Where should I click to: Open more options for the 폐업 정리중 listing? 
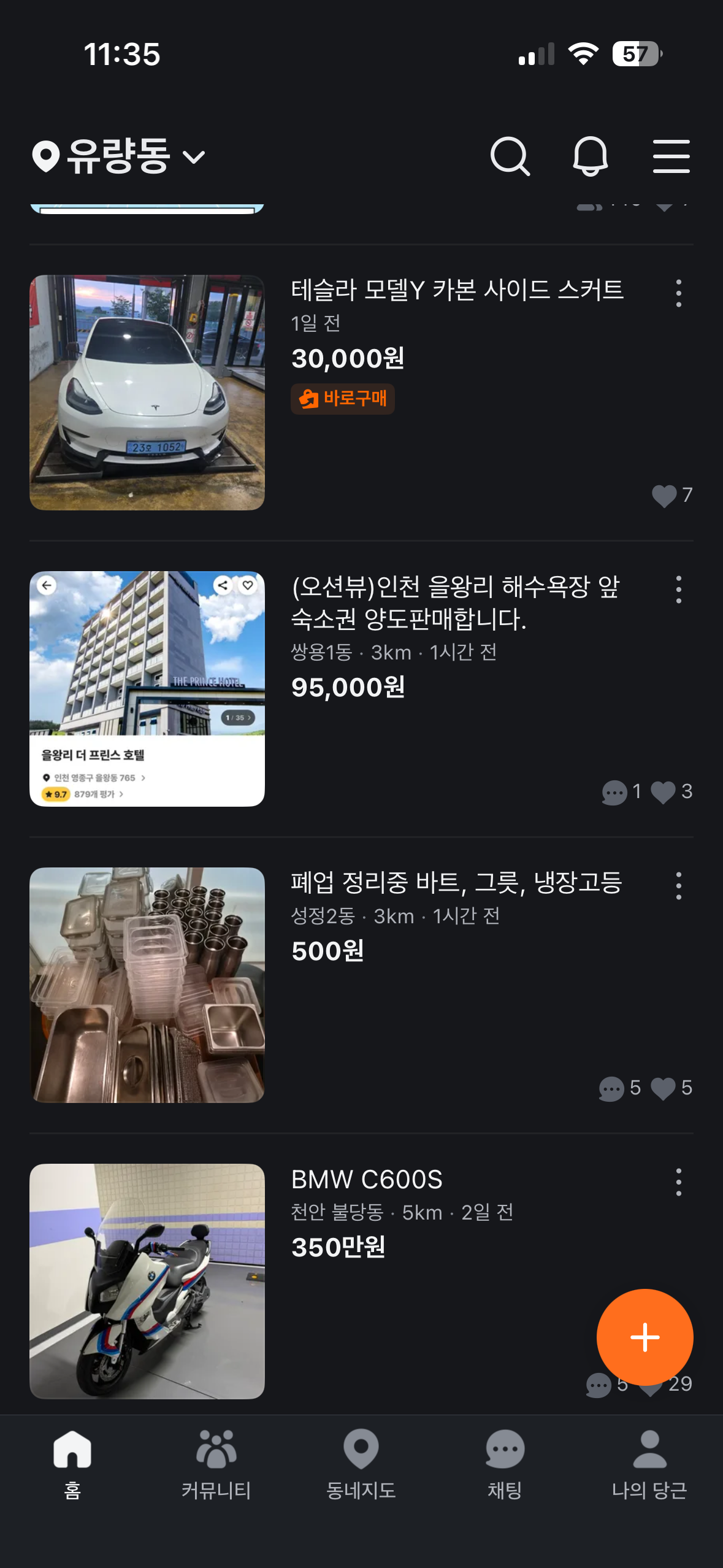(x=678, y=886)
